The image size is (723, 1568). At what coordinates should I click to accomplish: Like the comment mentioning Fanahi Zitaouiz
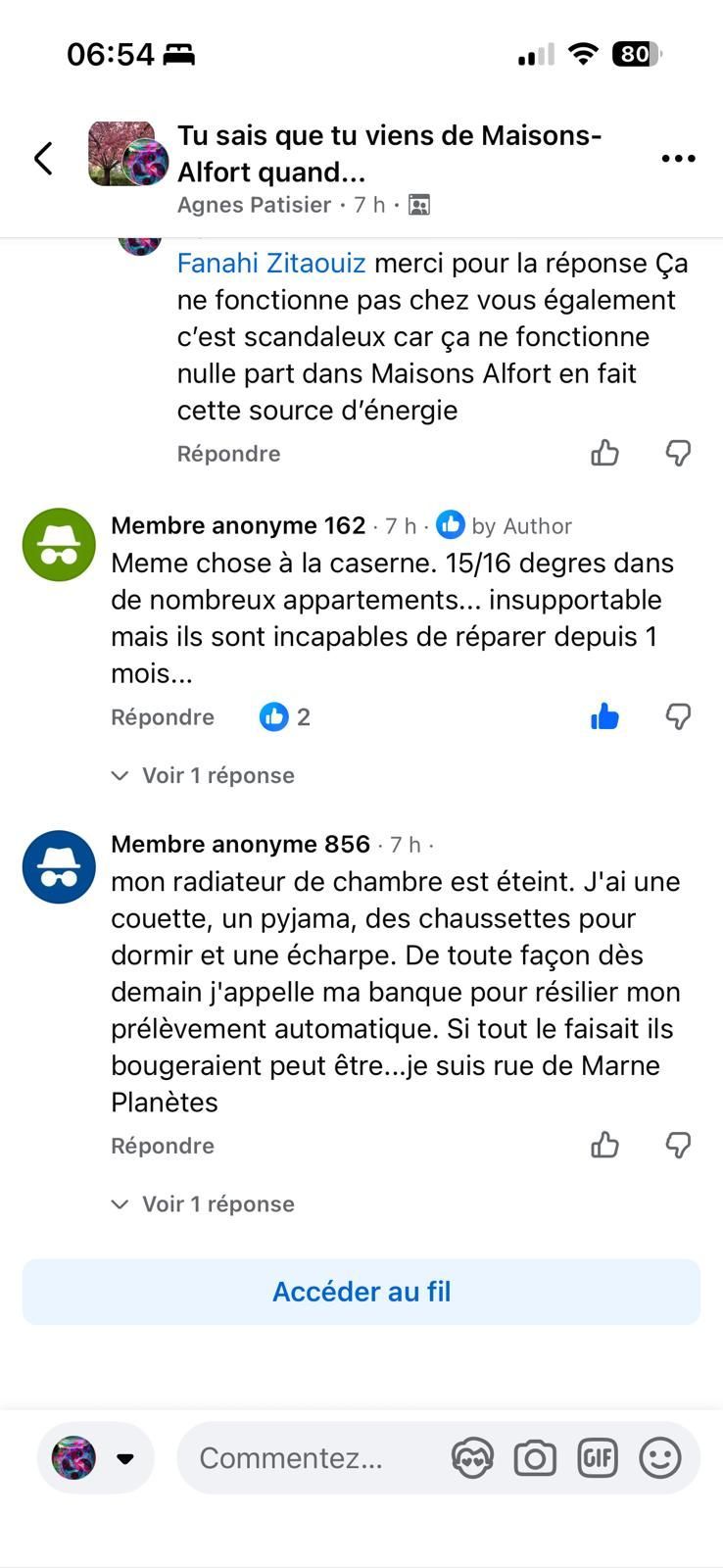(604, 453)
